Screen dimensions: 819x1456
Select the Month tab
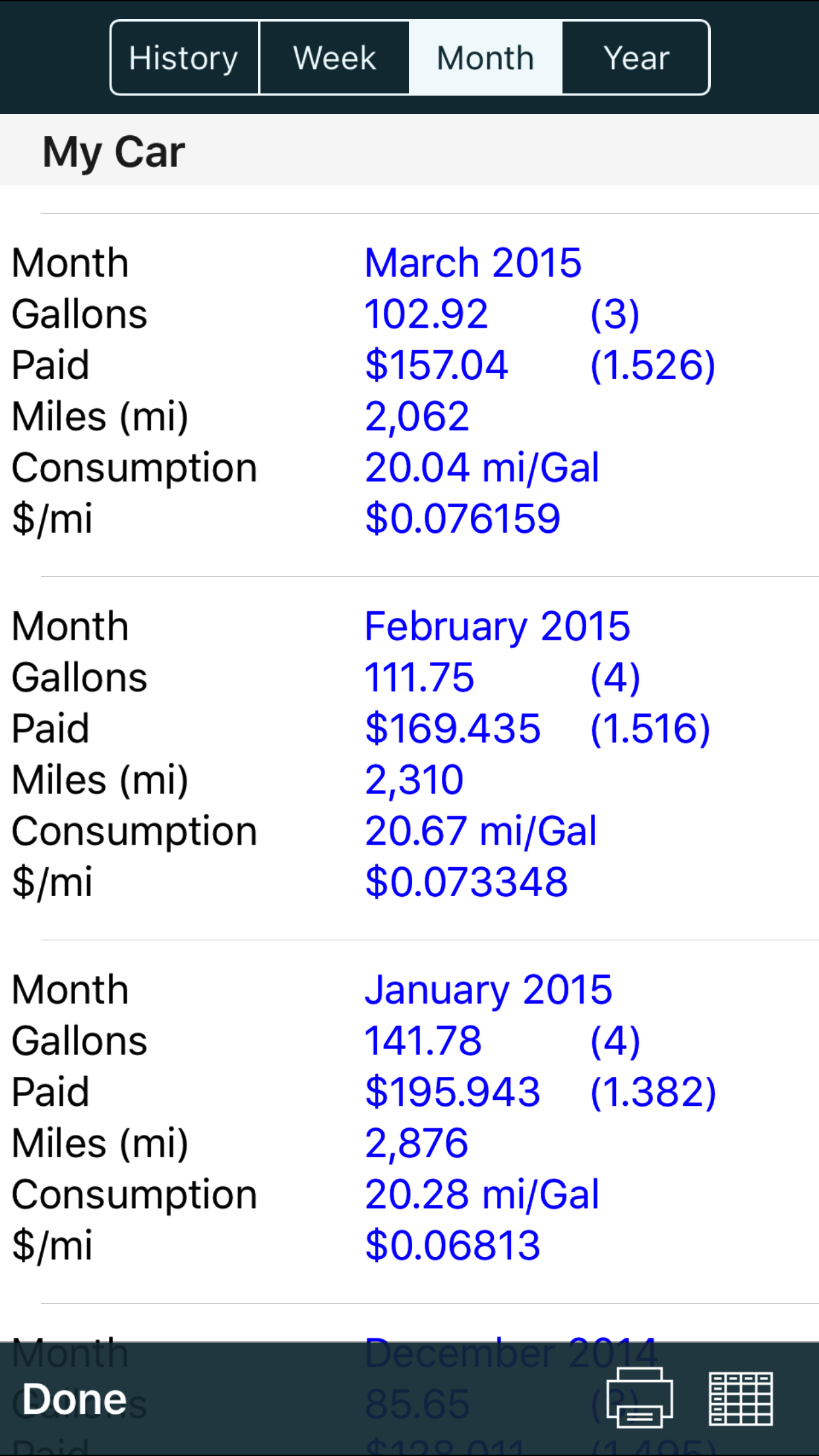coord(485,58)
